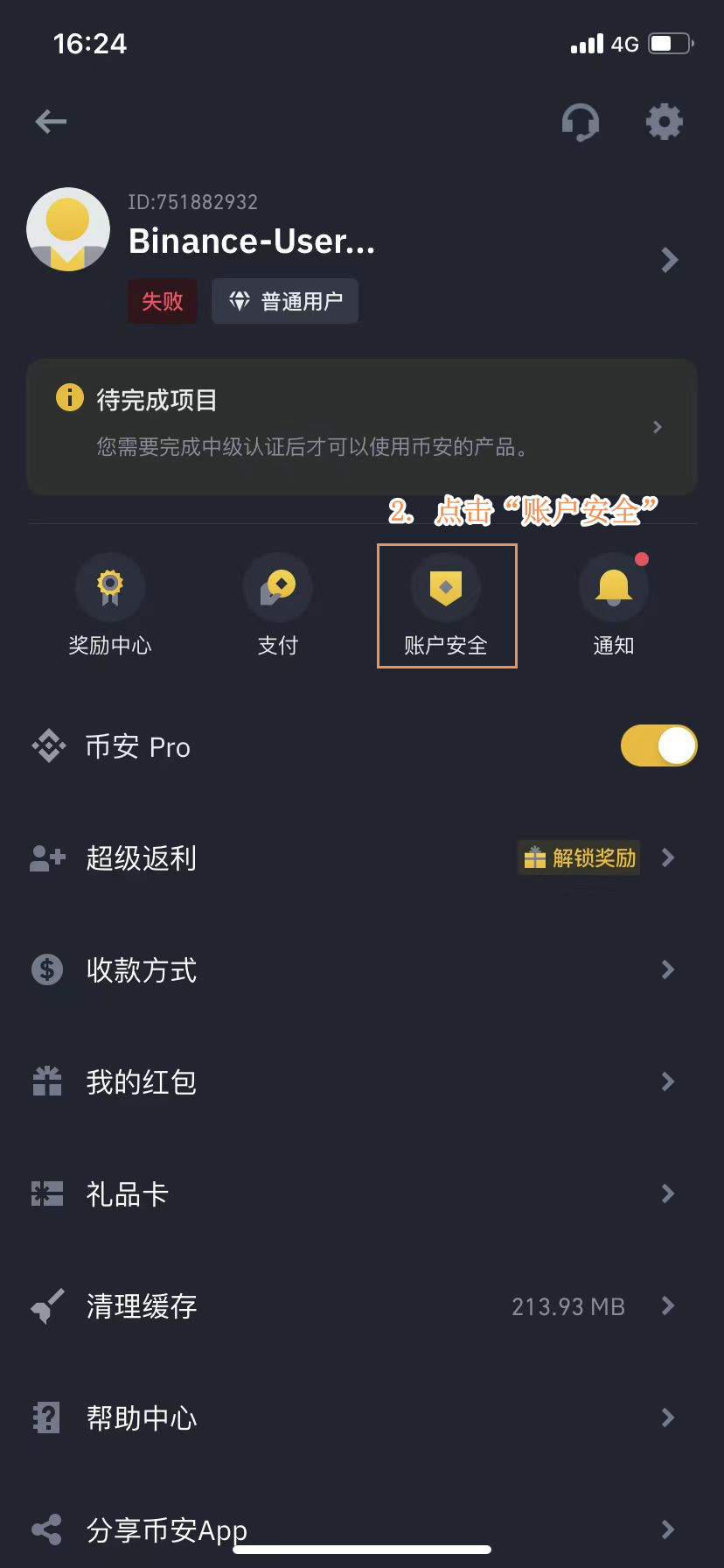Viewport: 724px width, 1568px height.
Task: Open 帮助中心 help center
Action: click(362, 1417)
